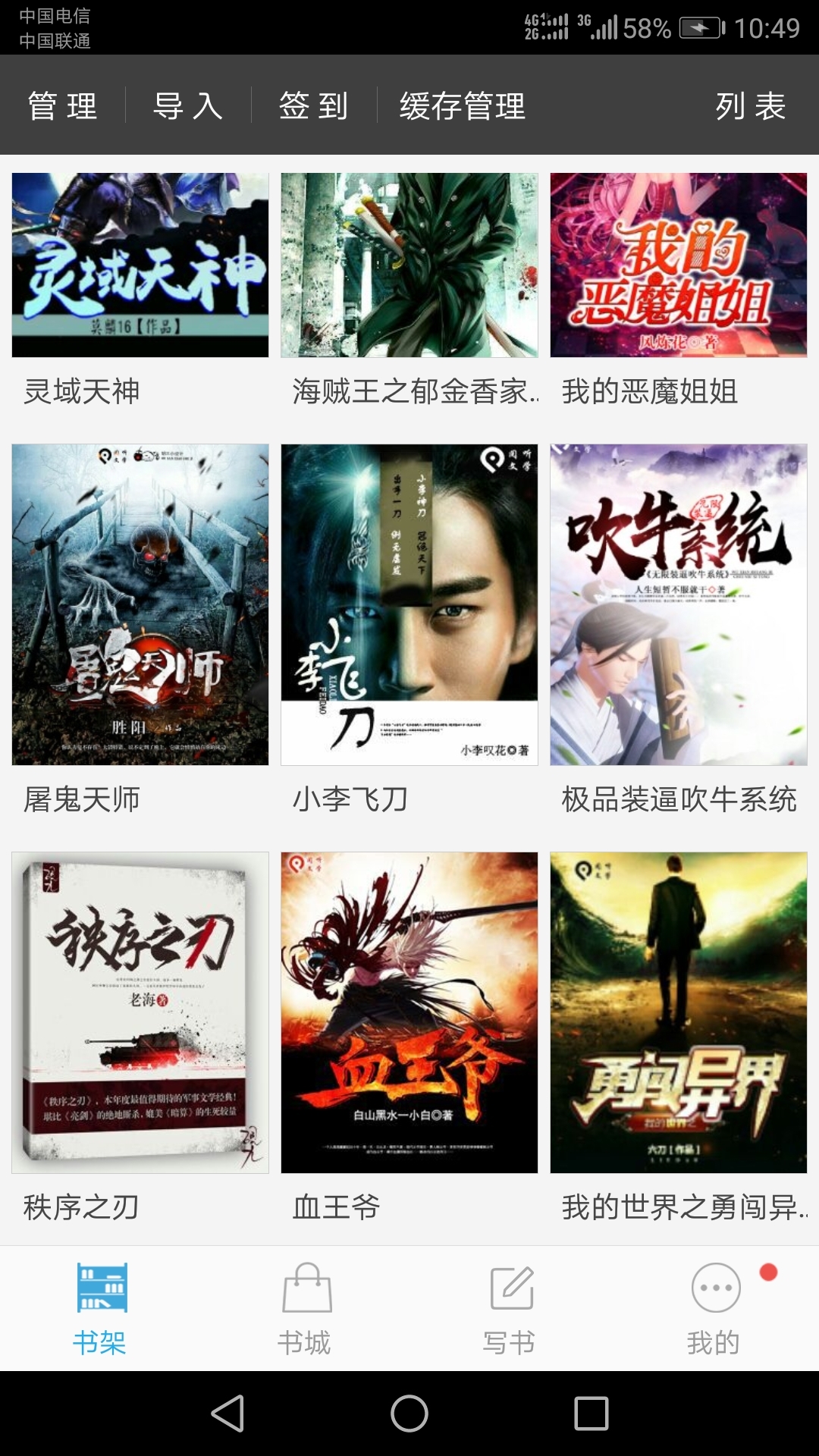Open 管理 in the top toolbar
The image size is (819, 1456).
tap(62, 105)
